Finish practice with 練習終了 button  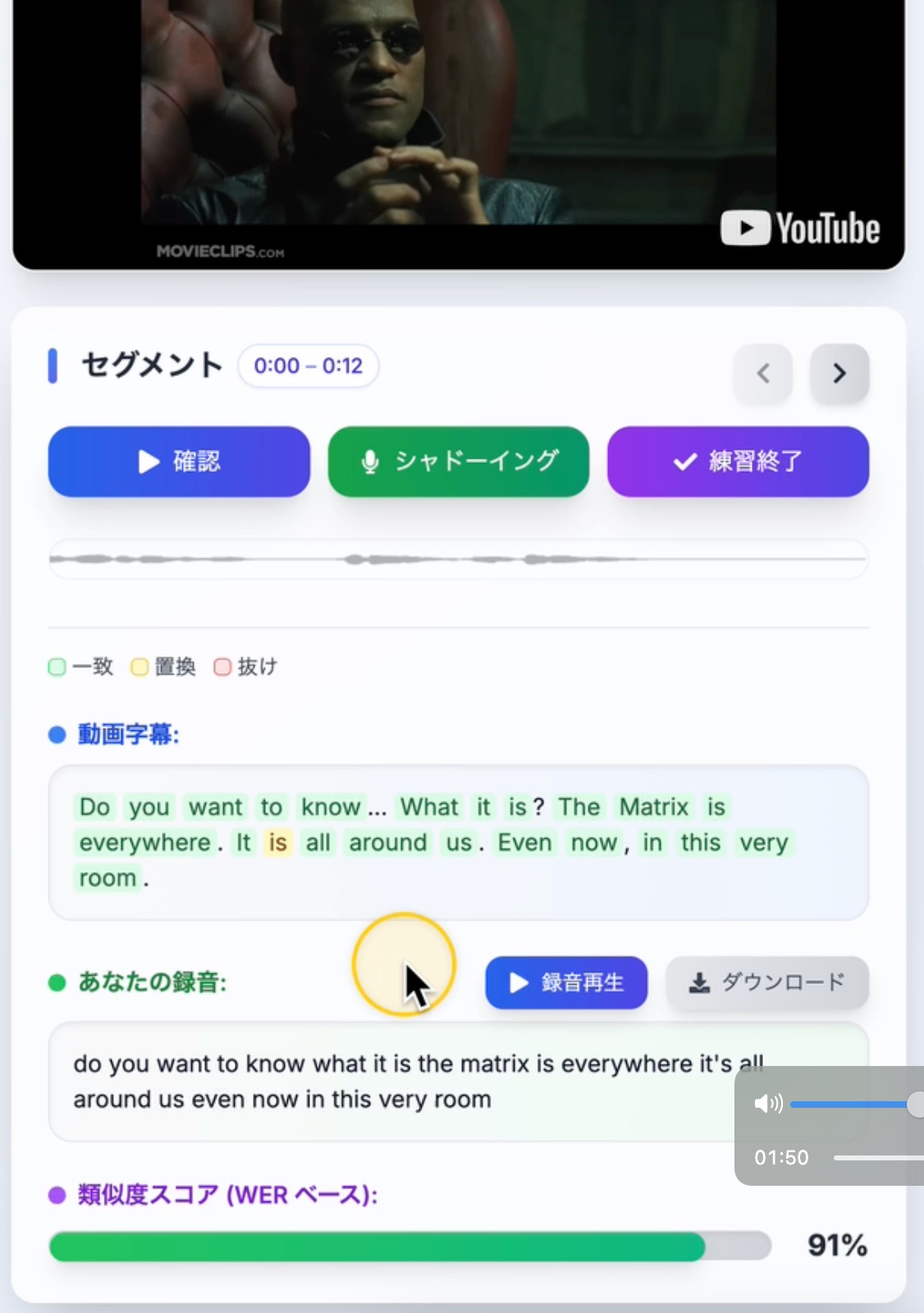[738, 461]
